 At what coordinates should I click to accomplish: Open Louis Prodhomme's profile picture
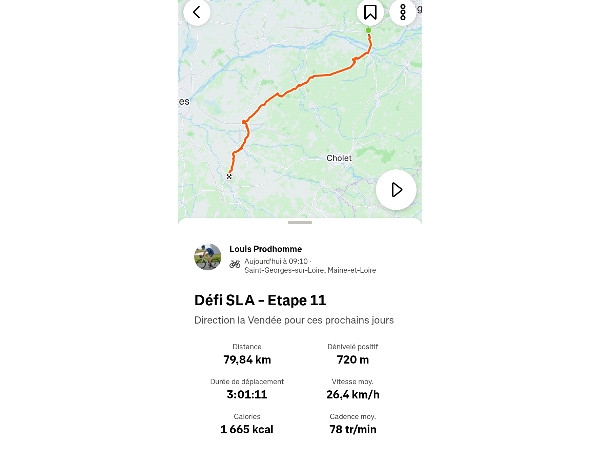point(207,257)
